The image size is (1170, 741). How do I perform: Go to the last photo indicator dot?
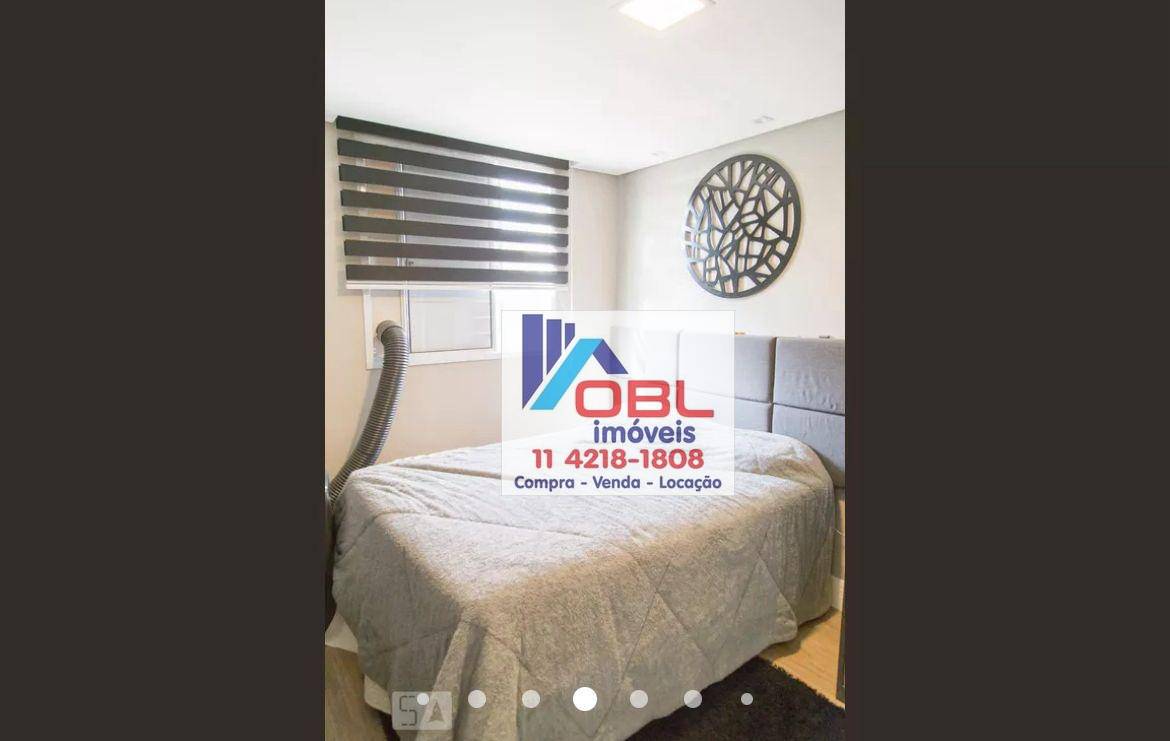pyautogui.click(x=747, y=699)
